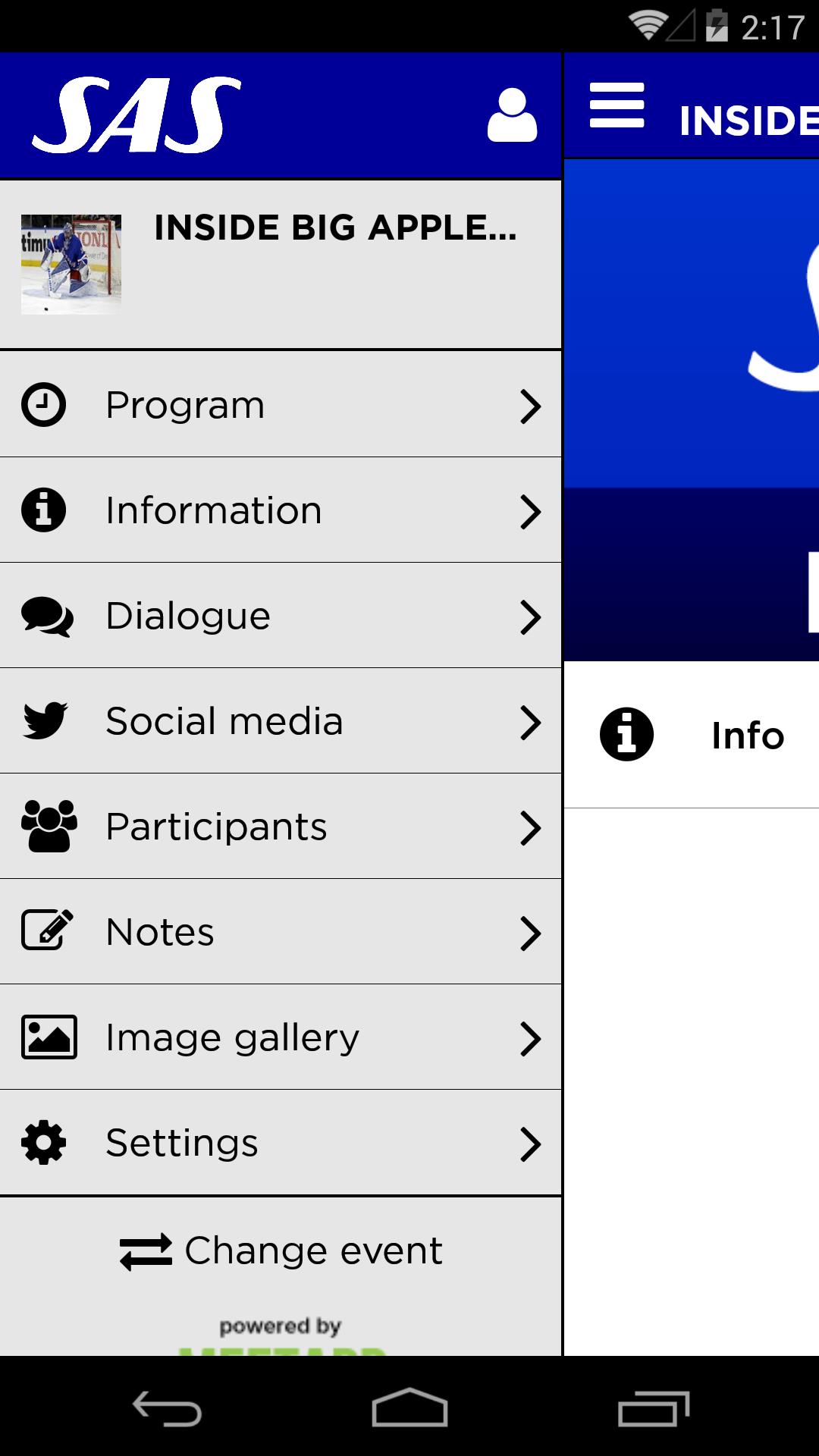Image resolution: width=819 pixels, height=1456 pixels.
Task: Go back using the system back button
Action: pos(167,1409)
